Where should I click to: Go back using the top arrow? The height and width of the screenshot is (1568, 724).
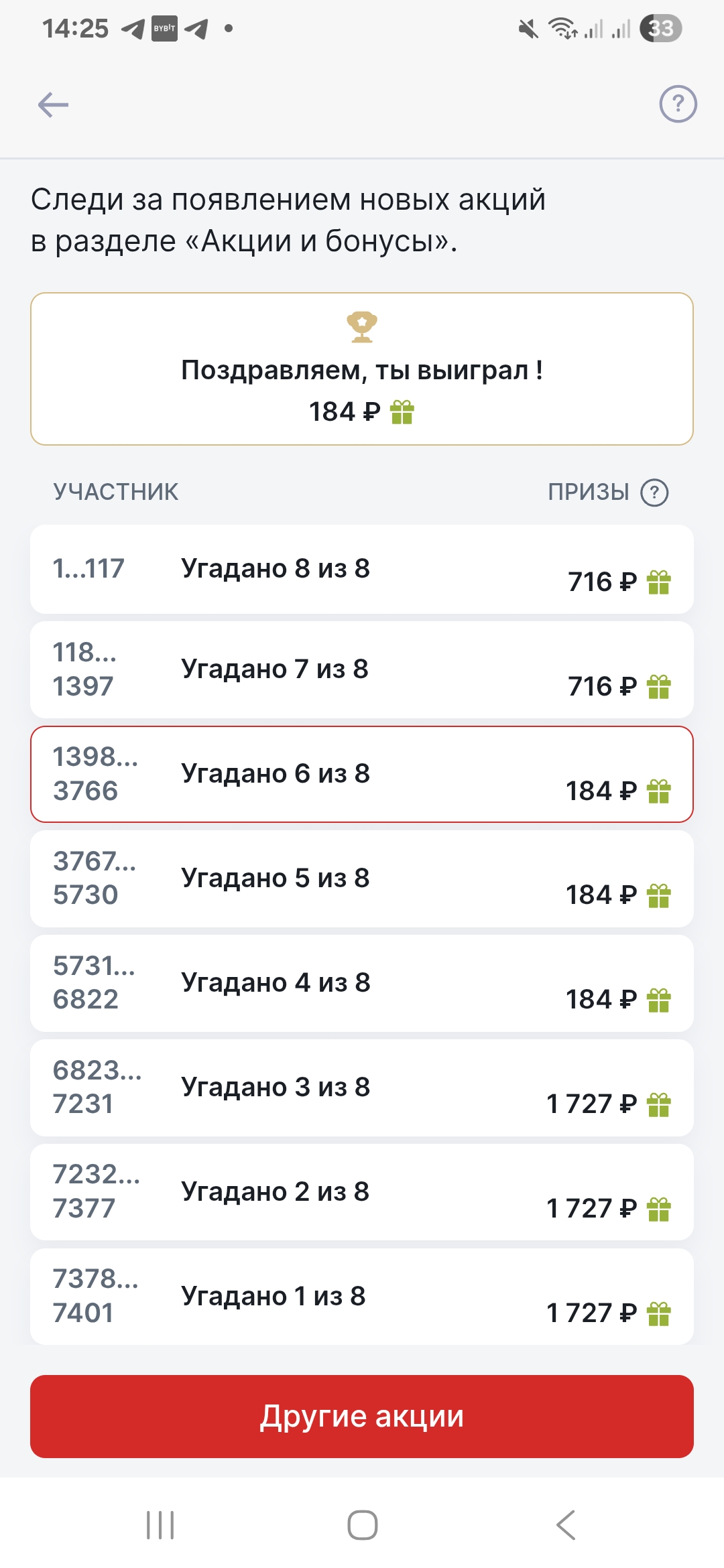pos(54,105)
